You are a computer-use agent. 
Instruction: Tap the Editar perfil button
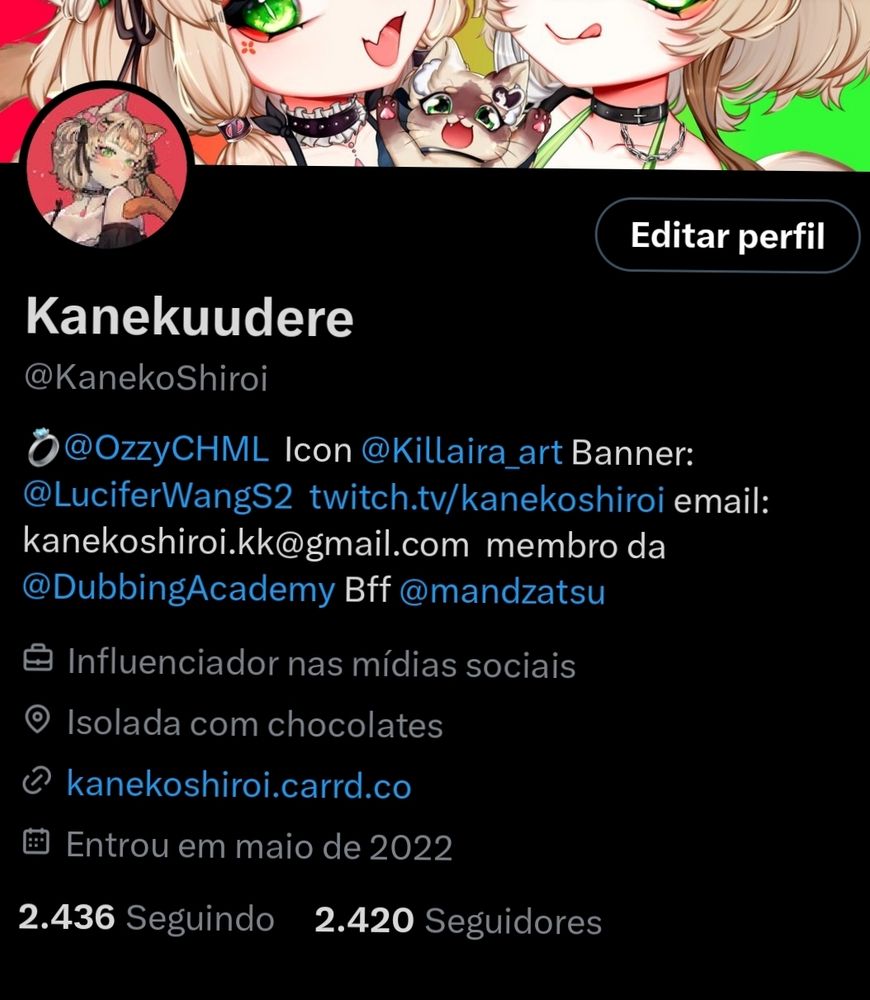coord(727,237)
